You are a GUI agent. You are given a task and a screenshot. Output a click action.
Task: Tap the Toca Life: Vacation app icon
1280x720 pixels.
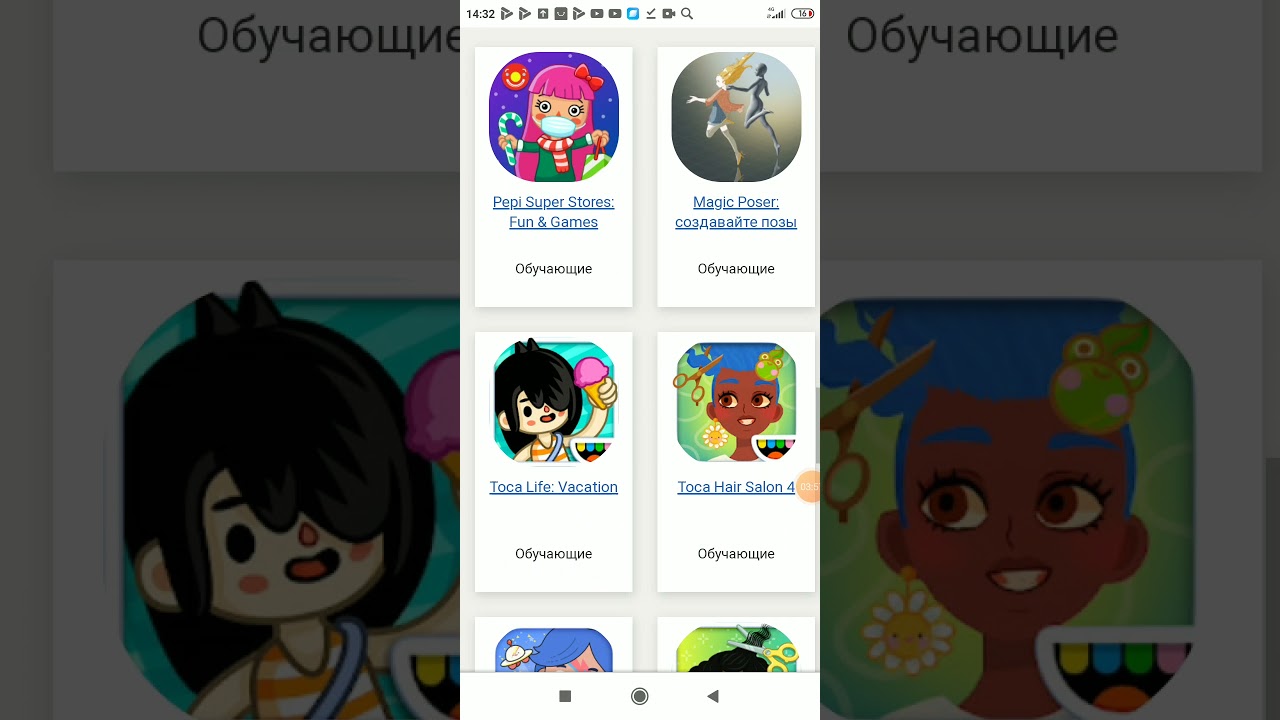point(553,402)
